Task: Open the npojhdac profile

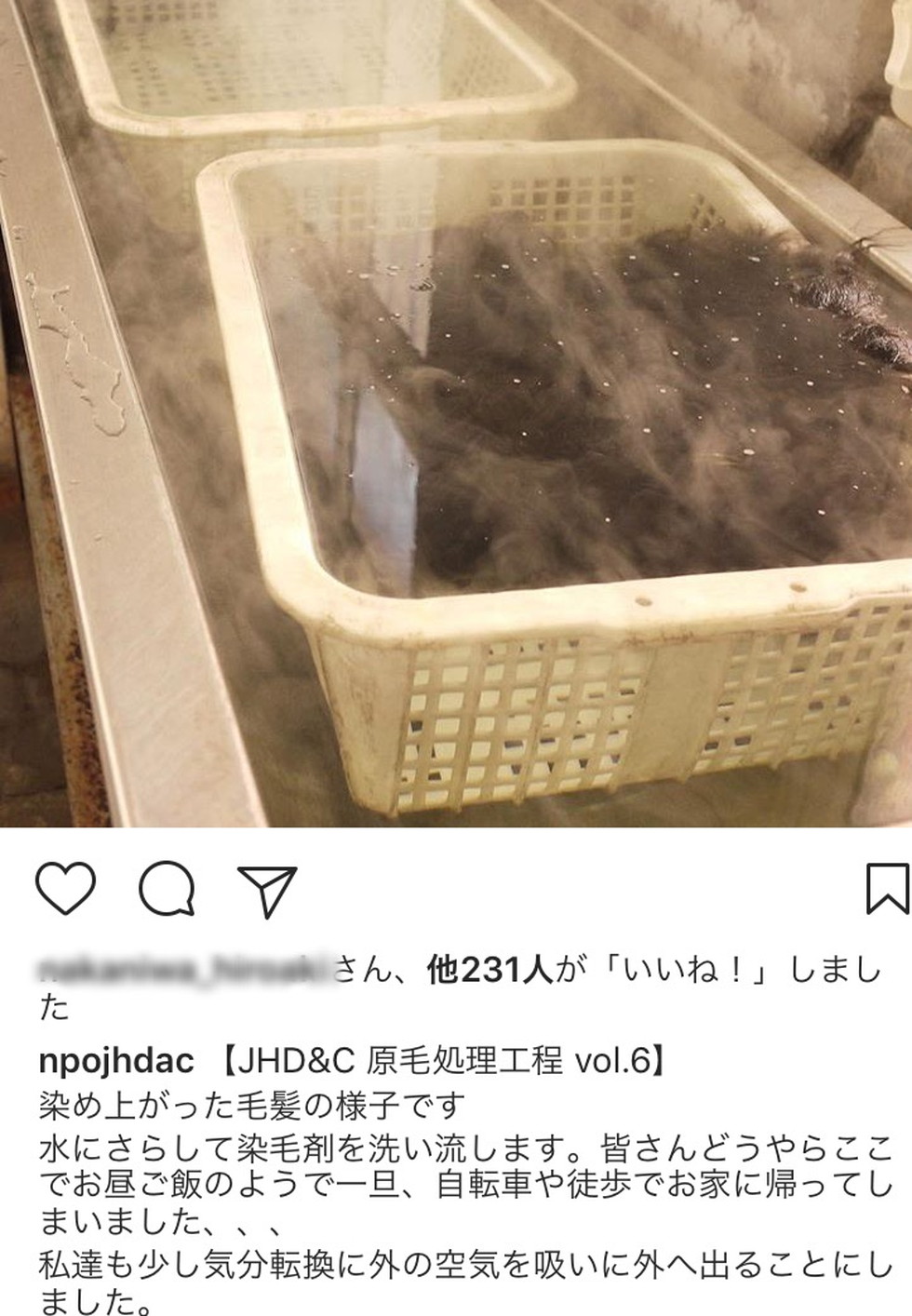Action: pos(116,1060)
